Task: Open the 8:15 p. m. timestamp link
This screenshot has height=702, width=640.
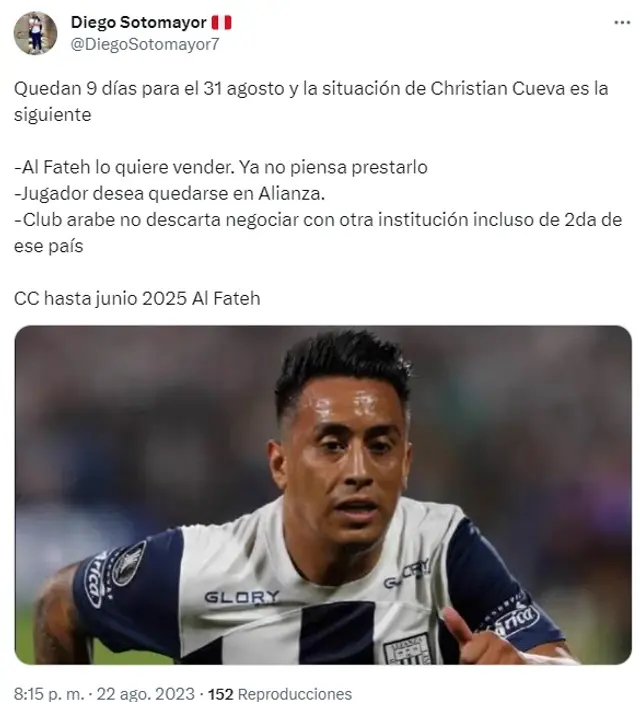Action: pyautogui.click(x=50, y=693)
